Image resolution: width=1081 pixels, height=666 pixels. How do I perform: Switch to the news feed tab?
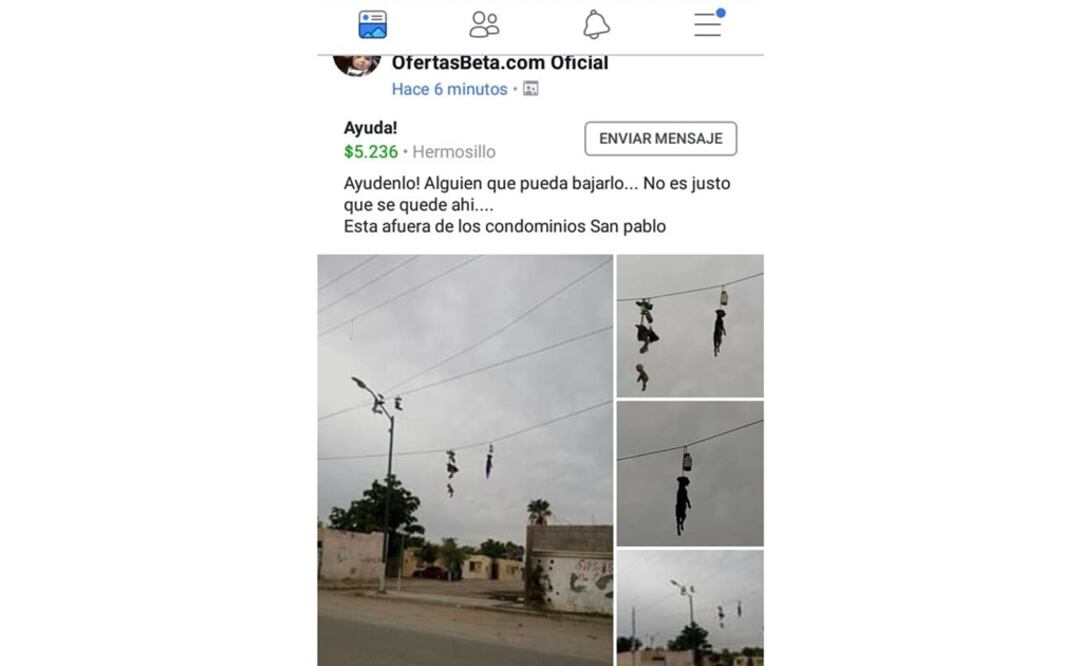pos(372,24)
